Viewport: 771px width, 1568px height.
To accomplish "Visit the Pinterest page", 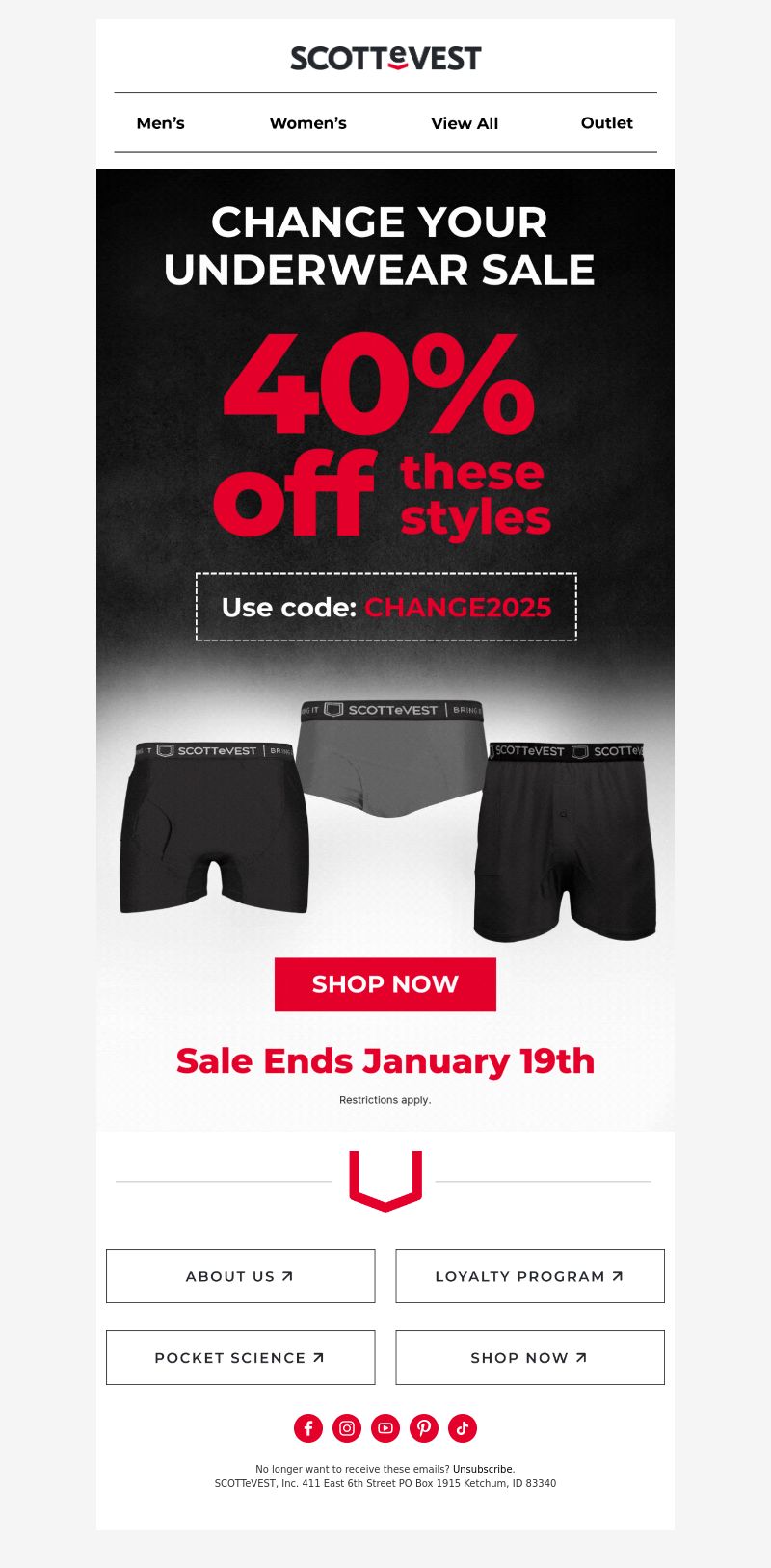I will (x=424, y=1428).
